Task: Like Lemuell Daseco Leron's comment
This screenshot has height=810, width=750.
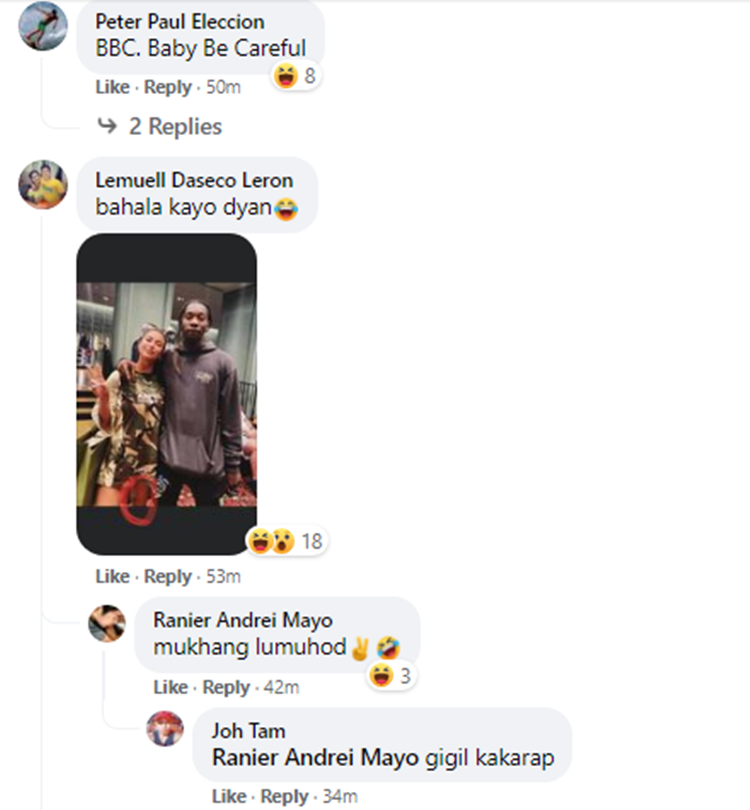Action: coord(112,577)
